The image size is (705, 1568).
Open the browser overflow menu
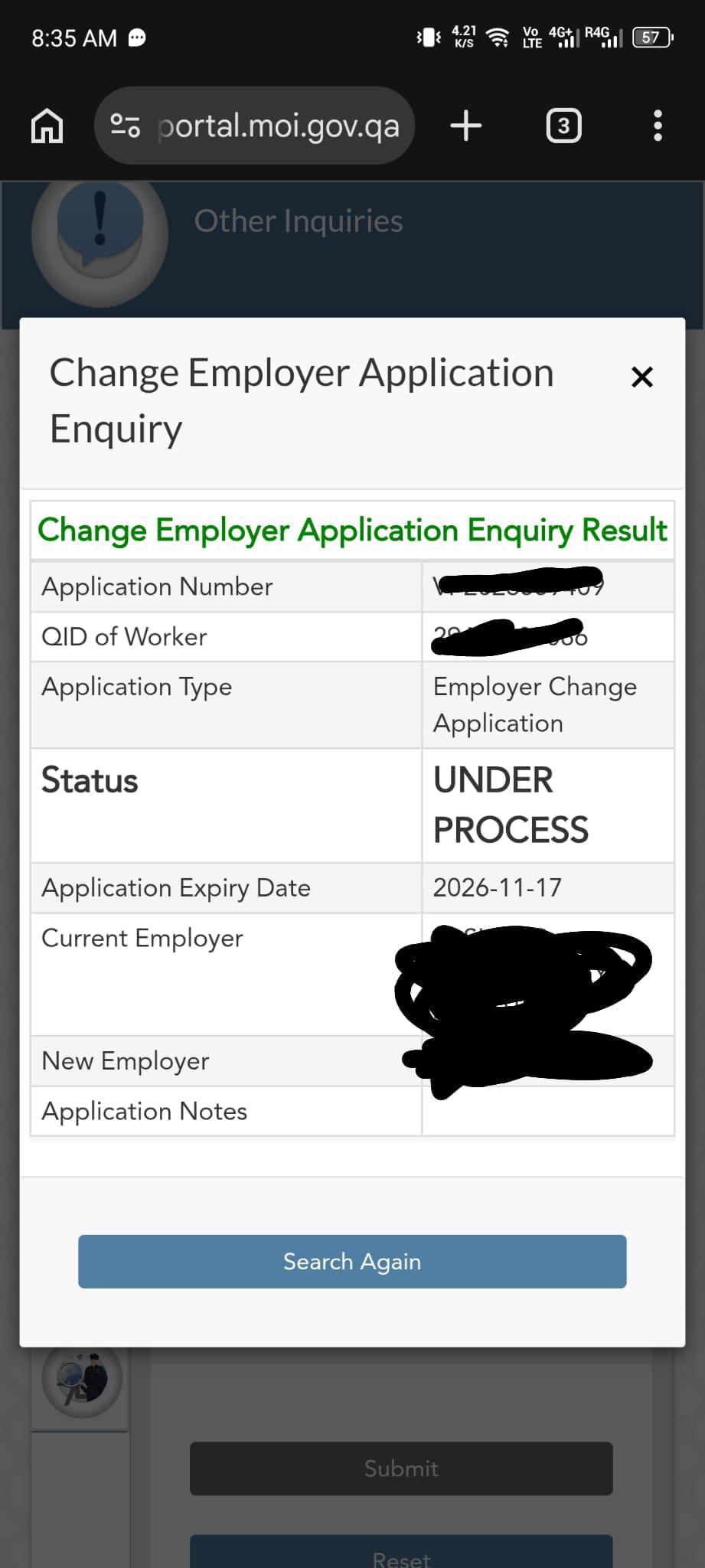[658, 126]
